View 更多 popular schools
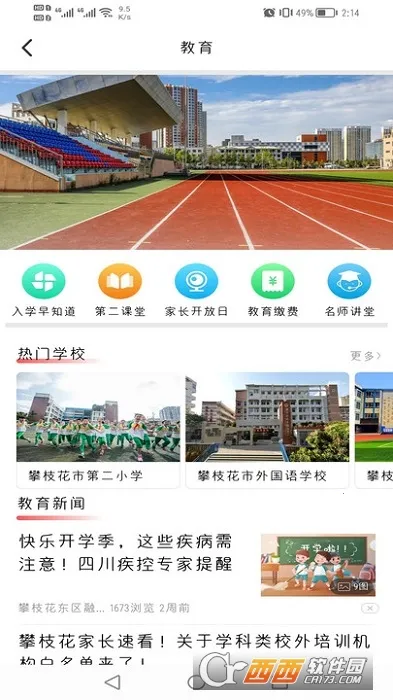This screenshot has width=393, height=700. pos(365,356)
